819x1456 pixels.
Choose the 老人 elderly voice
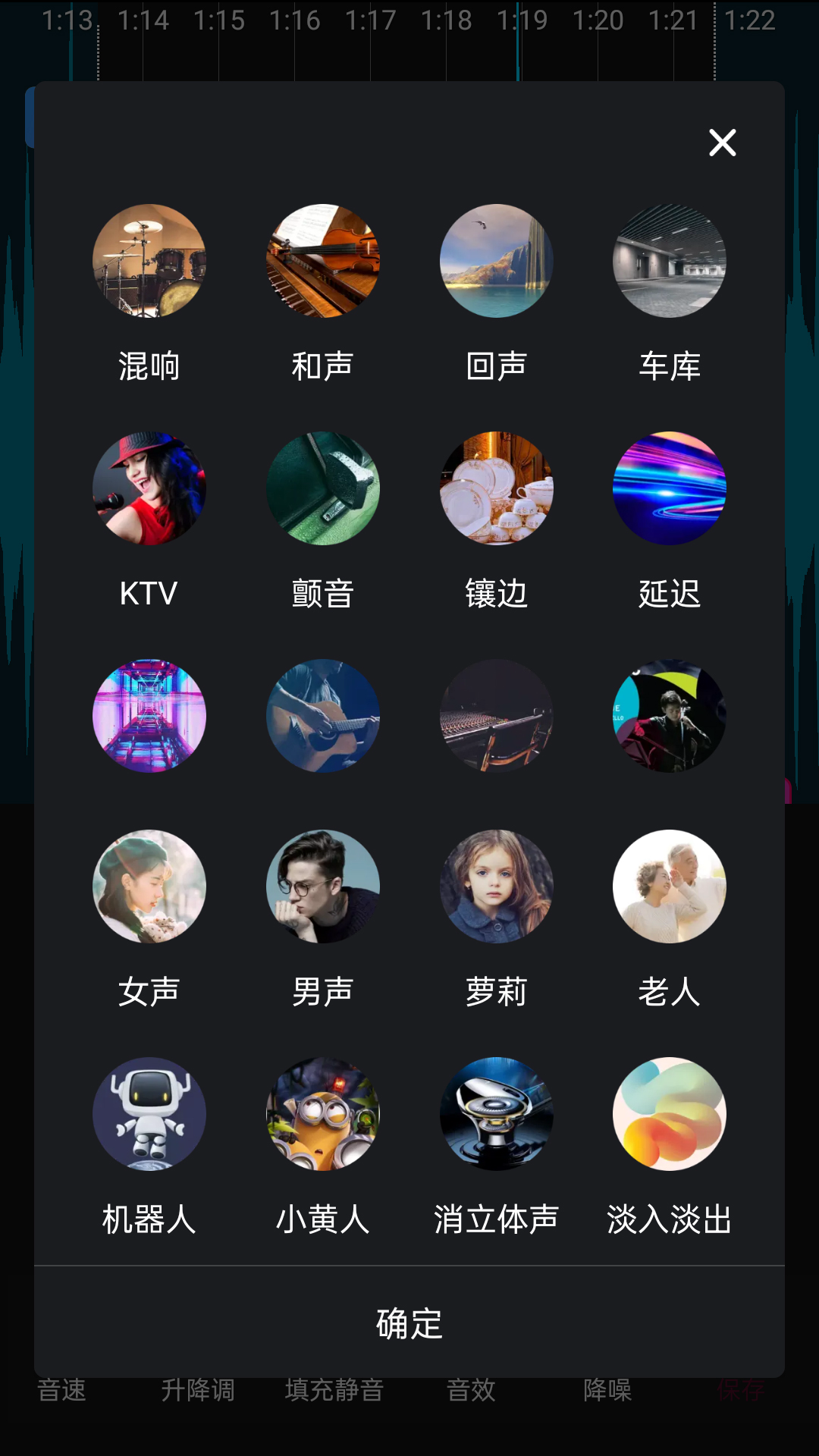(669, 886)
